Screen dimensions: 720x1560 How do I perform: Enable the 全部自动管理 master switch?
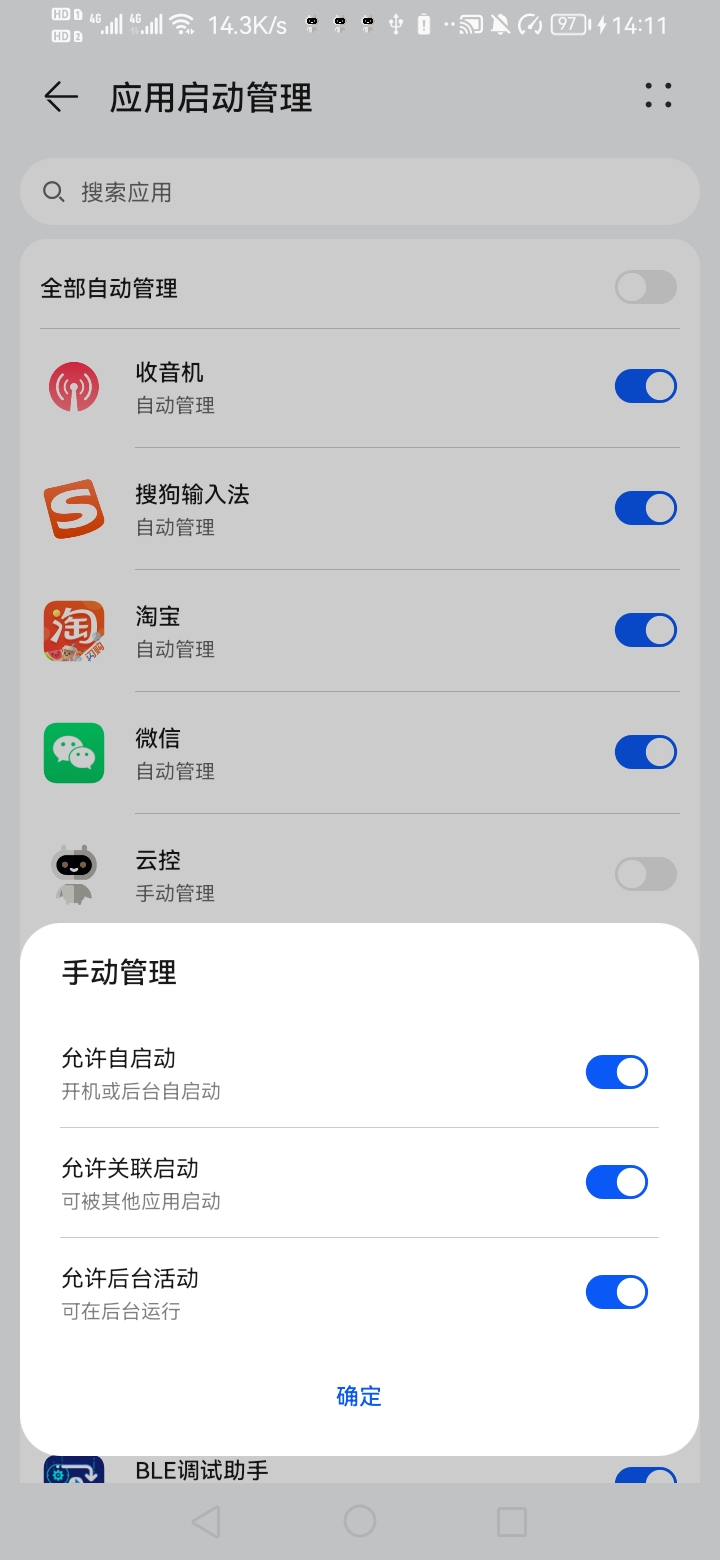pos(645,287)
